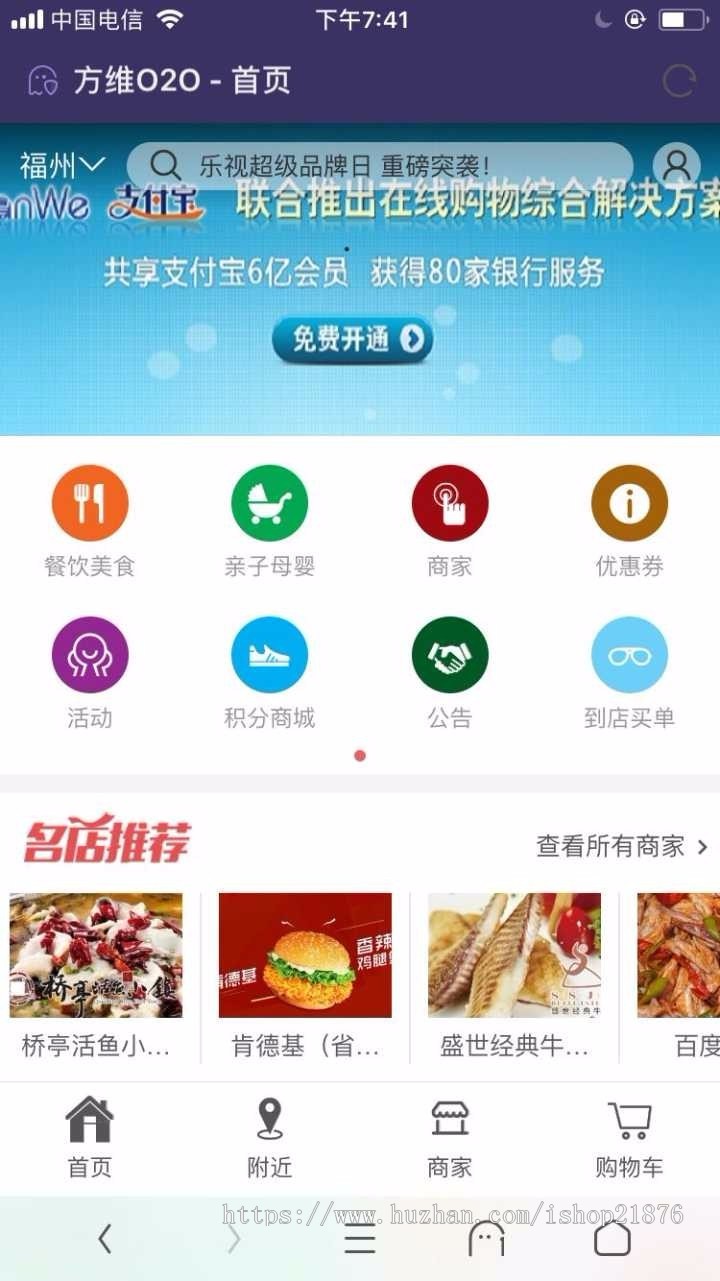
Task: Select the category page dot indicator
Action: pos(360,757)
